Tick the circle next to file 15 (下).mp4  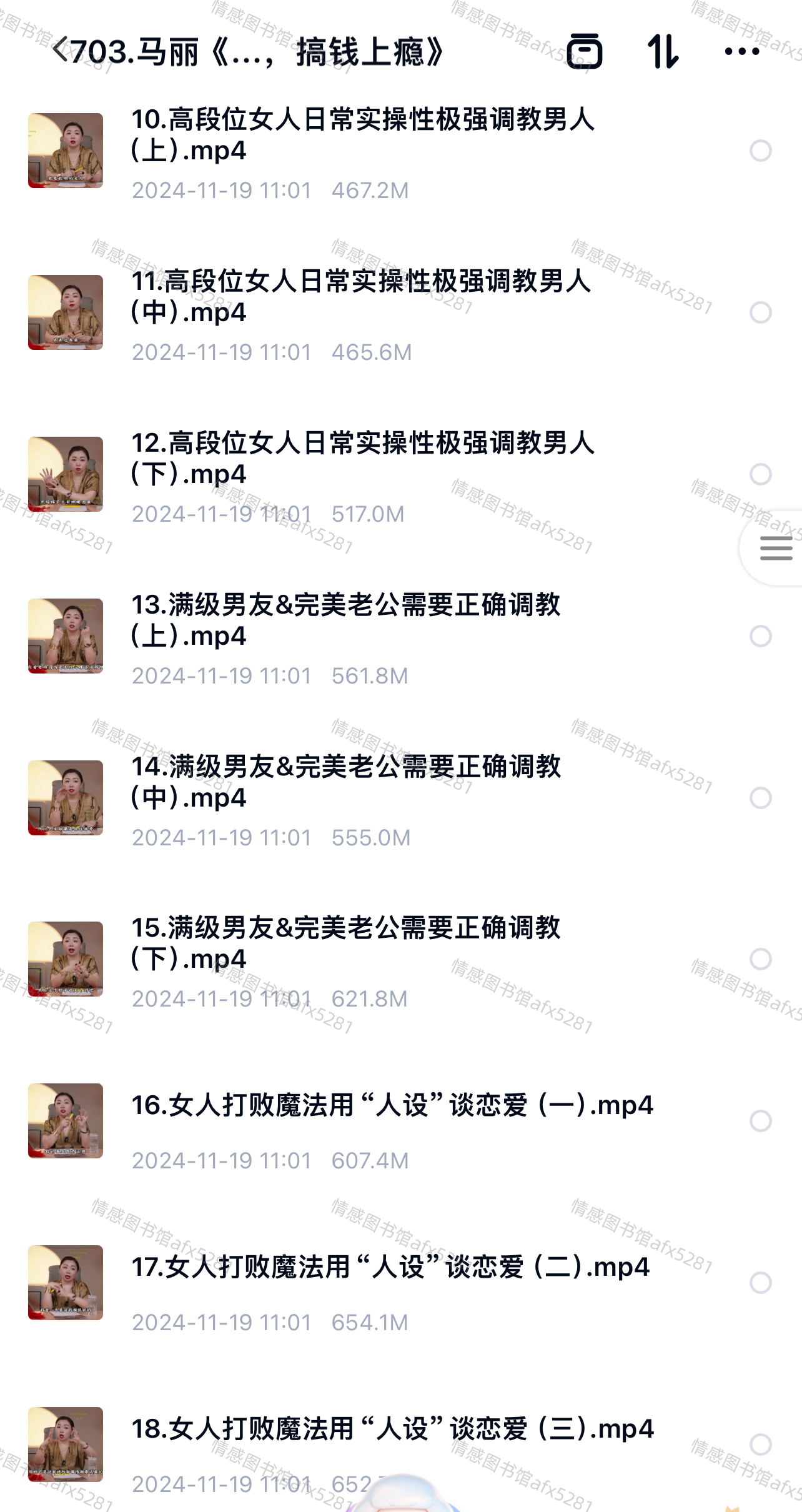(x=760, y=959)
